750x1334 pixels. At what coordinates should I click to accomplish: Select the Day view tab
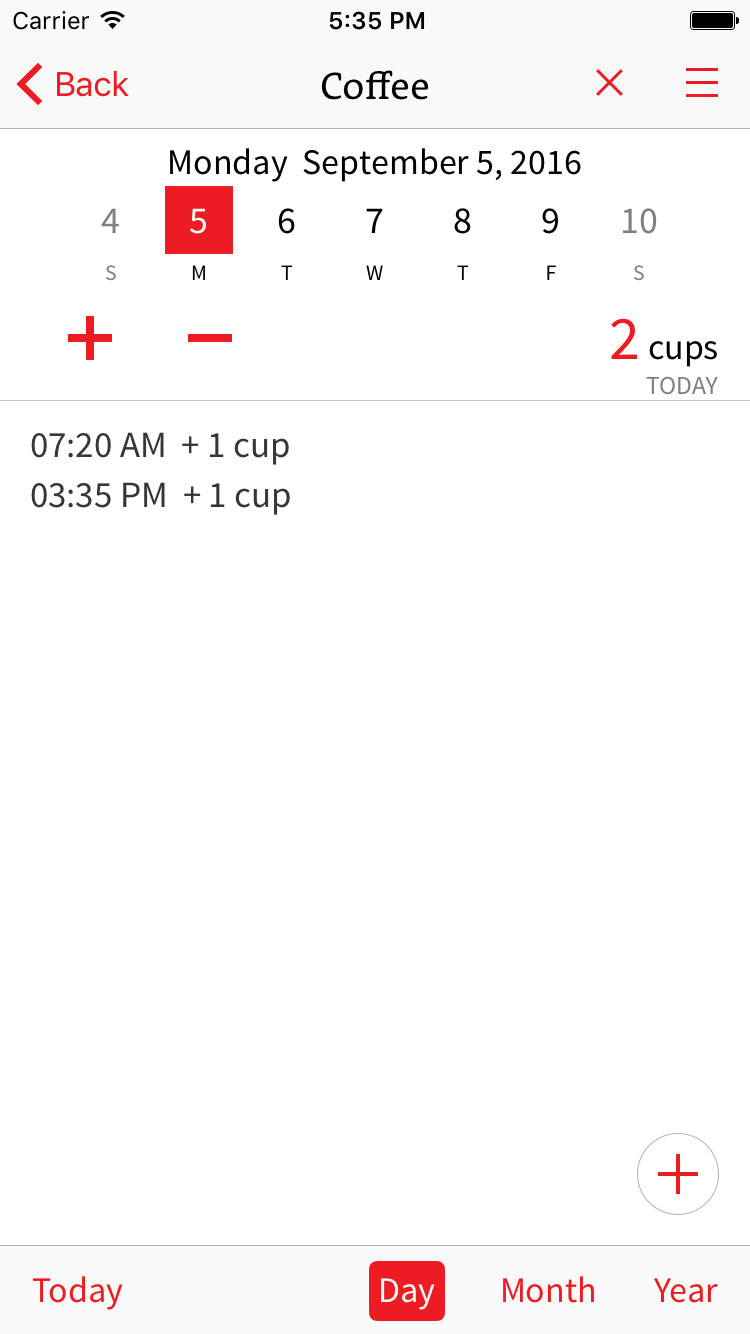tap(407, 1291)
